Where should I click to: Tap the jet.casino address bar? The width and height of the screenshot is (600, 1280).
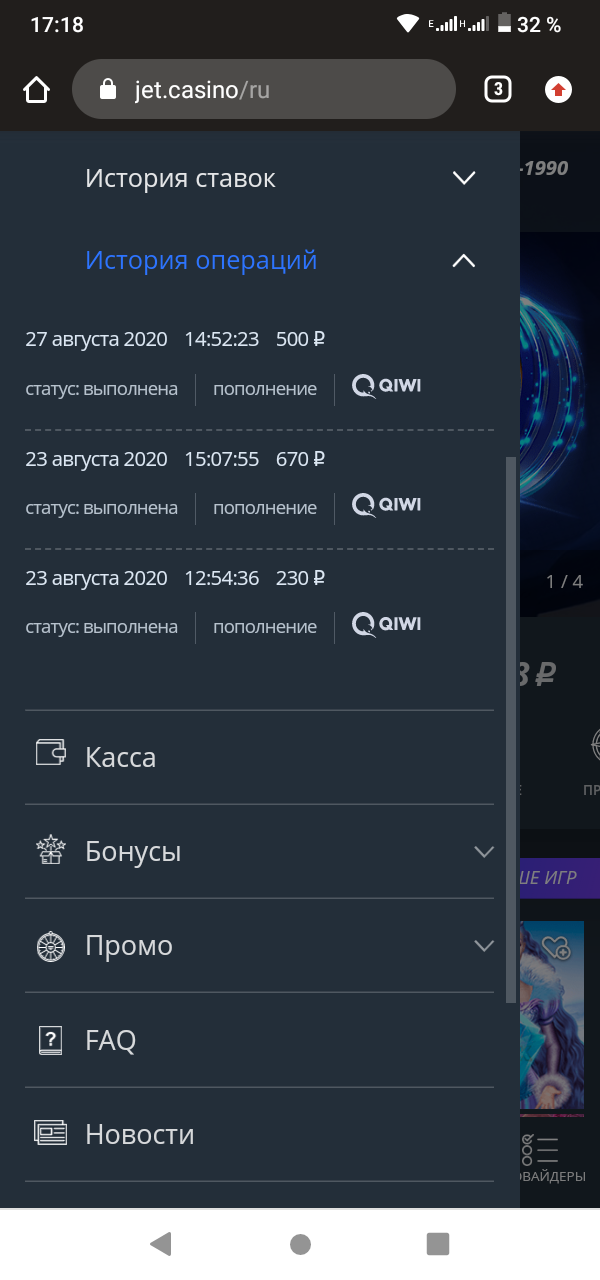click(264, 90)
